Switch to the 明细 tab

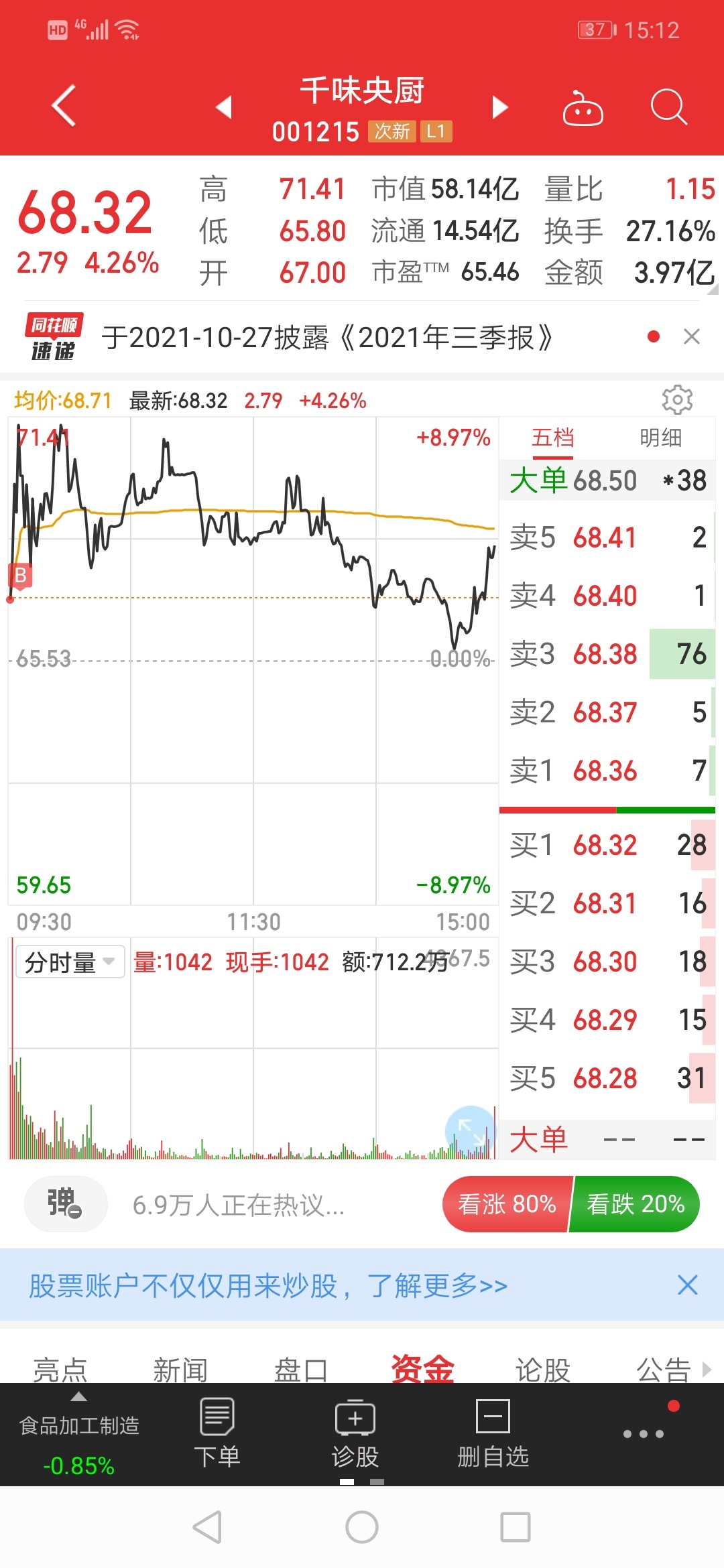(660, 438)
